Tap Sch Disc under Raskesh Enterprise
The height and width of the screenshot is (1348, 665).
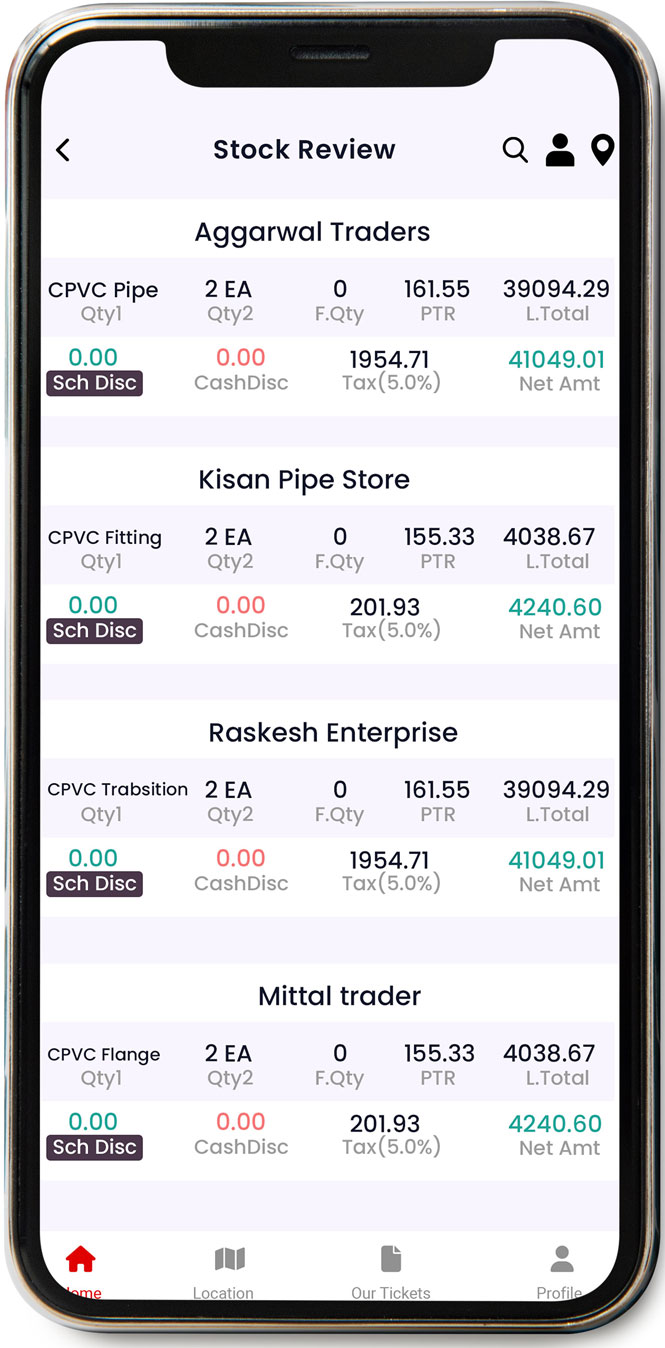[94, 884]
